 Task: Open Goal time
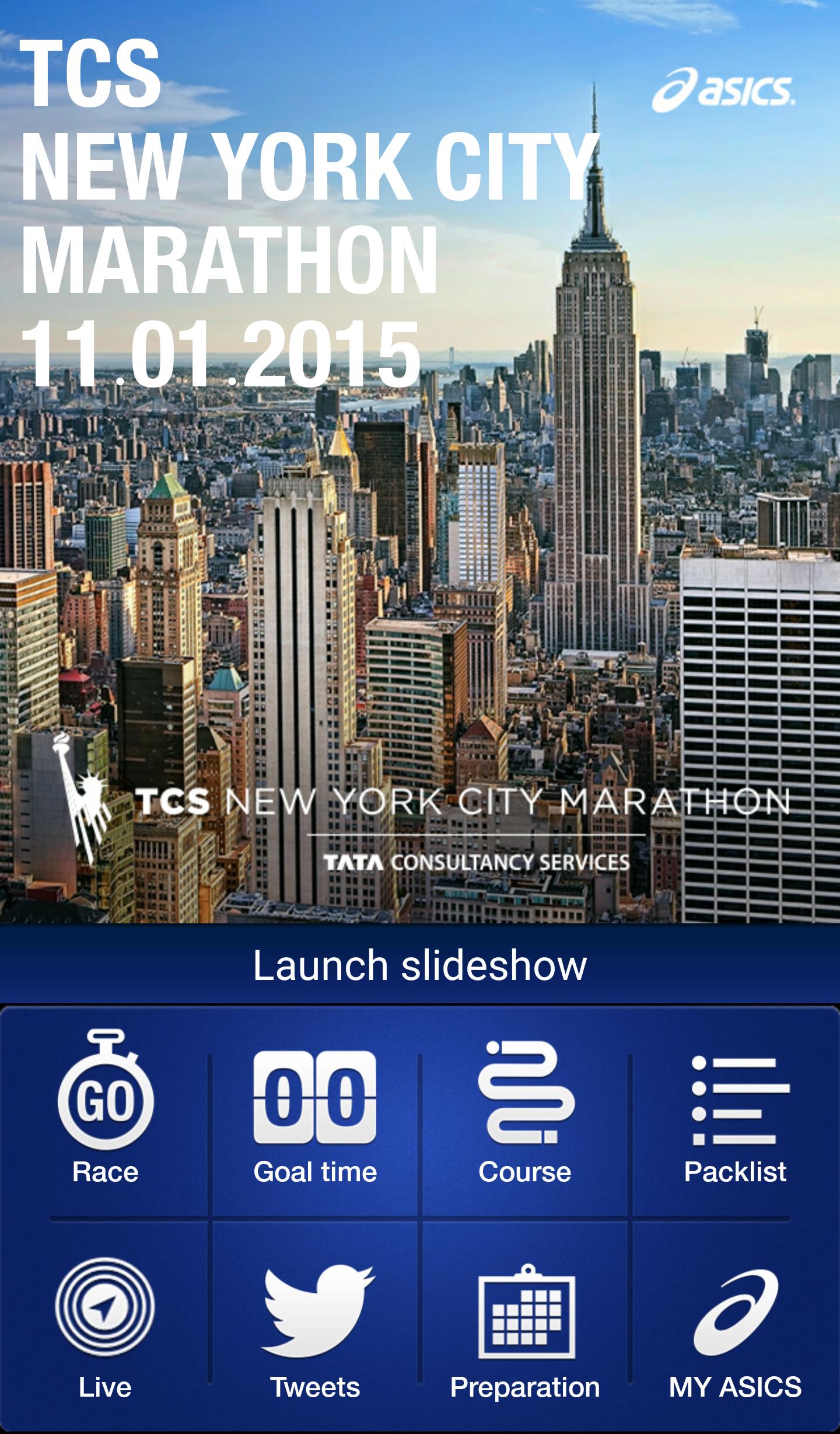click(x=315, y=1109)
